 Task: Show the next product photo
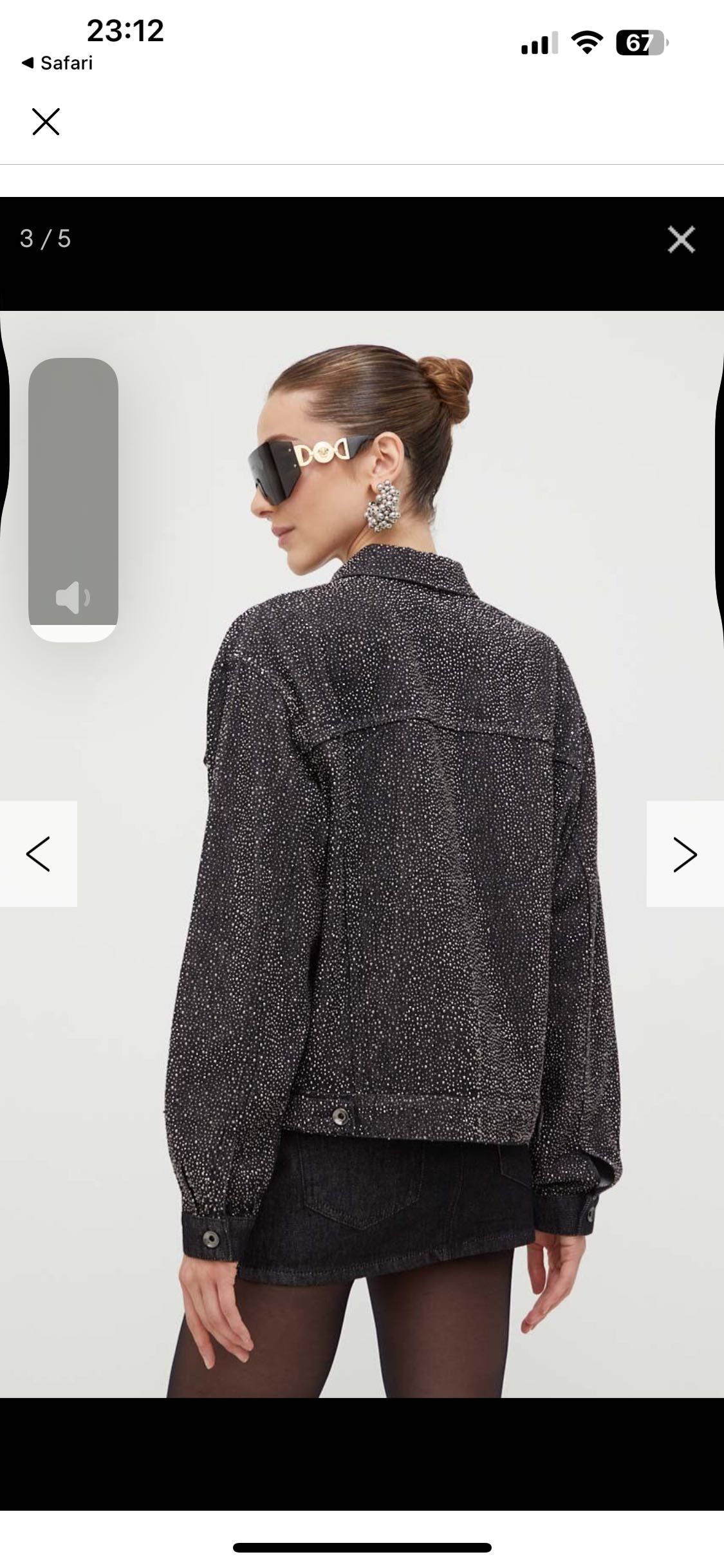point(685,854)
